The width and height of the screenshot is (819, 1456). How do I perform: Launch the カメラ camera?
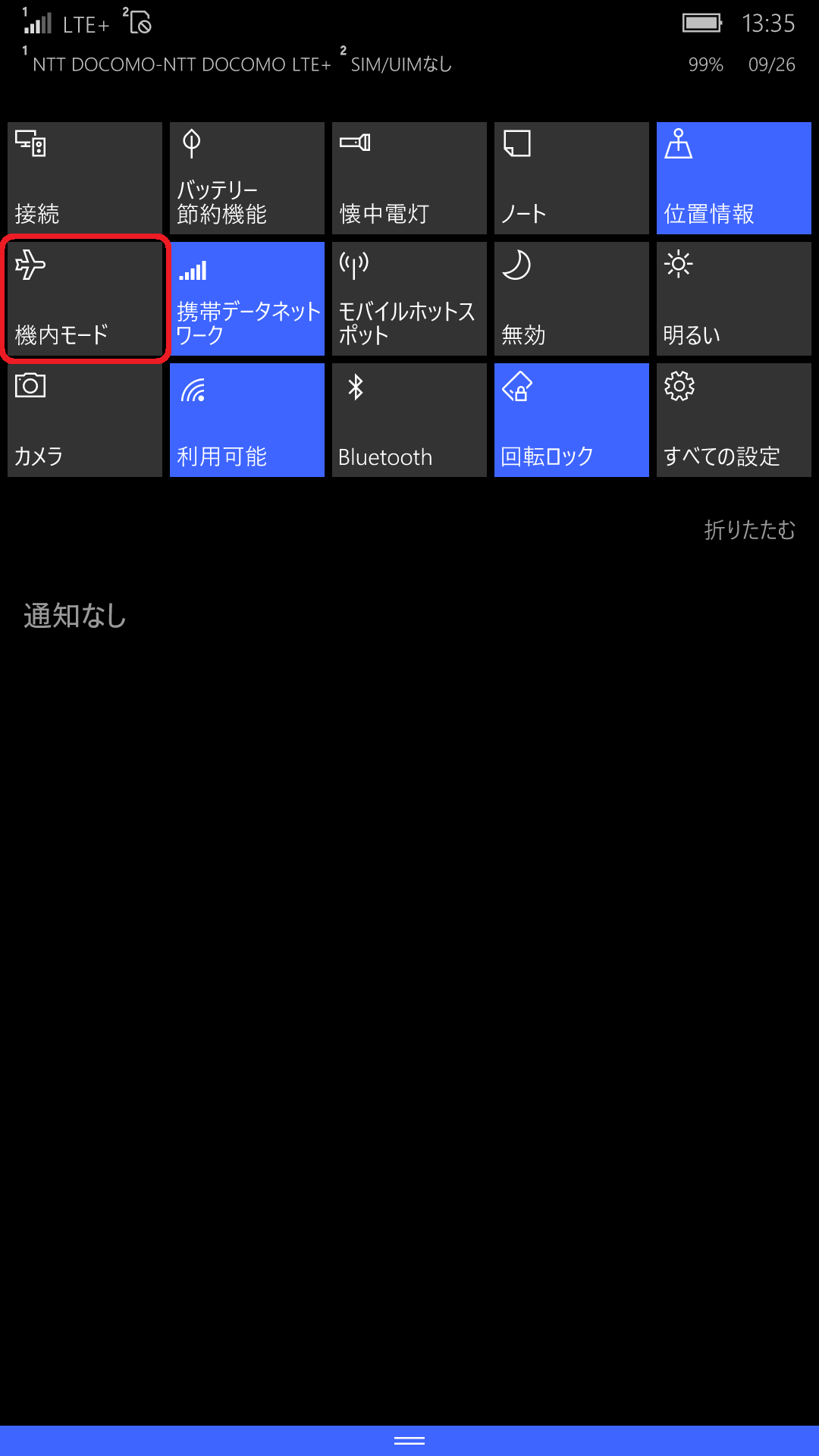click(85, 420)
